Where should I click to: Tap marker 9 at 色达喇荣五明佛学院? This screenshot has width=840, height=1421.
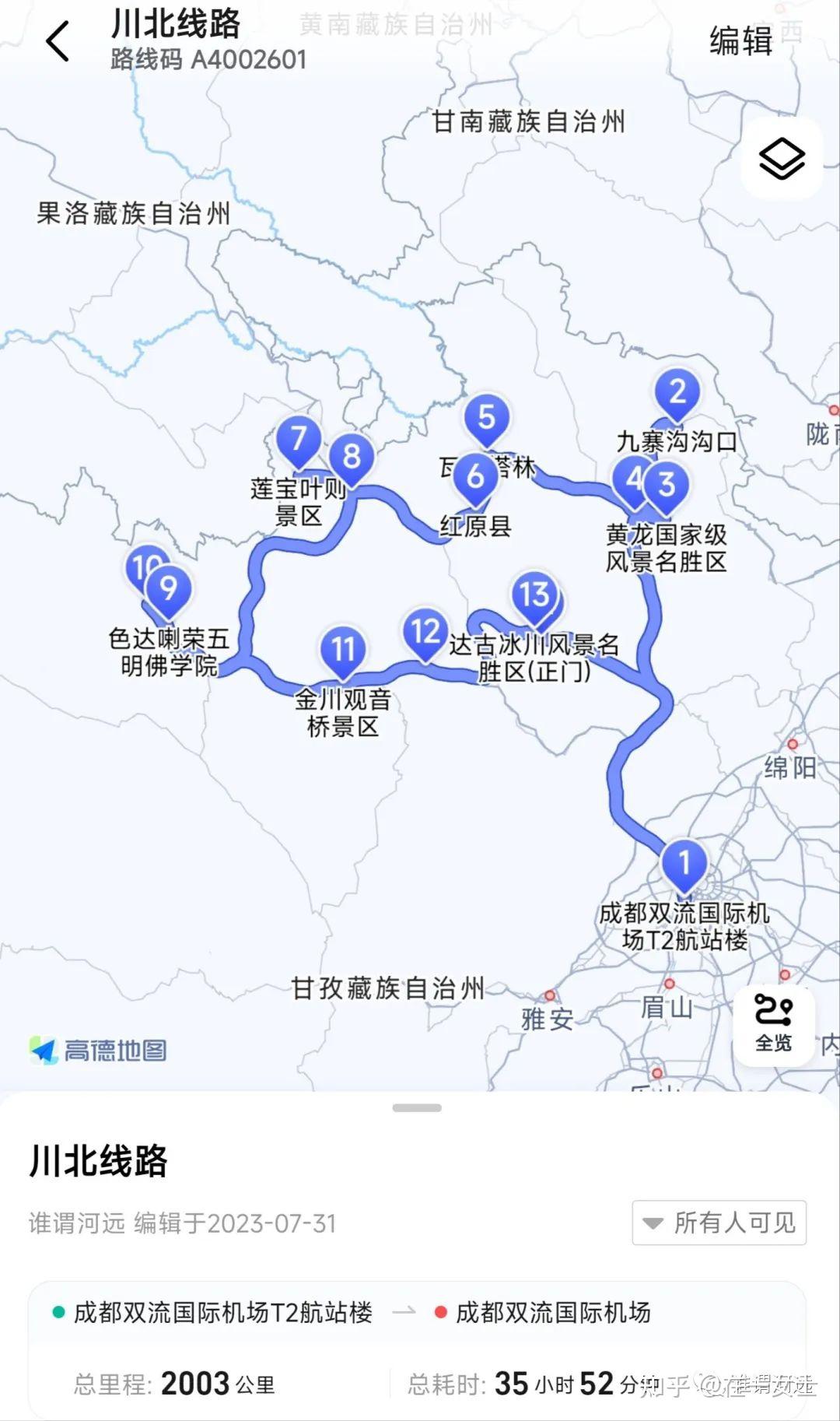pos(168,589)
